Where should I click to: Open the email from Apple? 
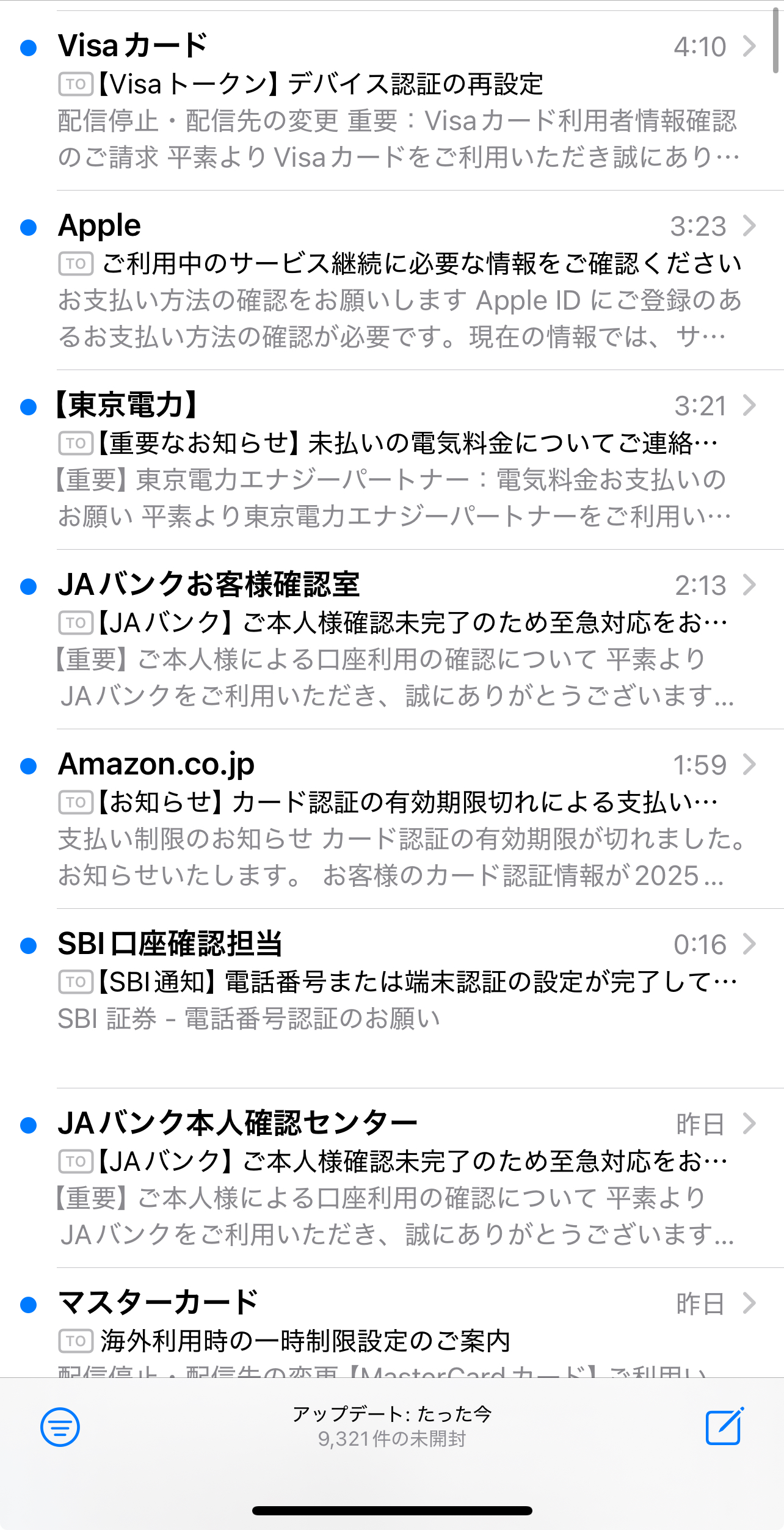pos(392,280)
